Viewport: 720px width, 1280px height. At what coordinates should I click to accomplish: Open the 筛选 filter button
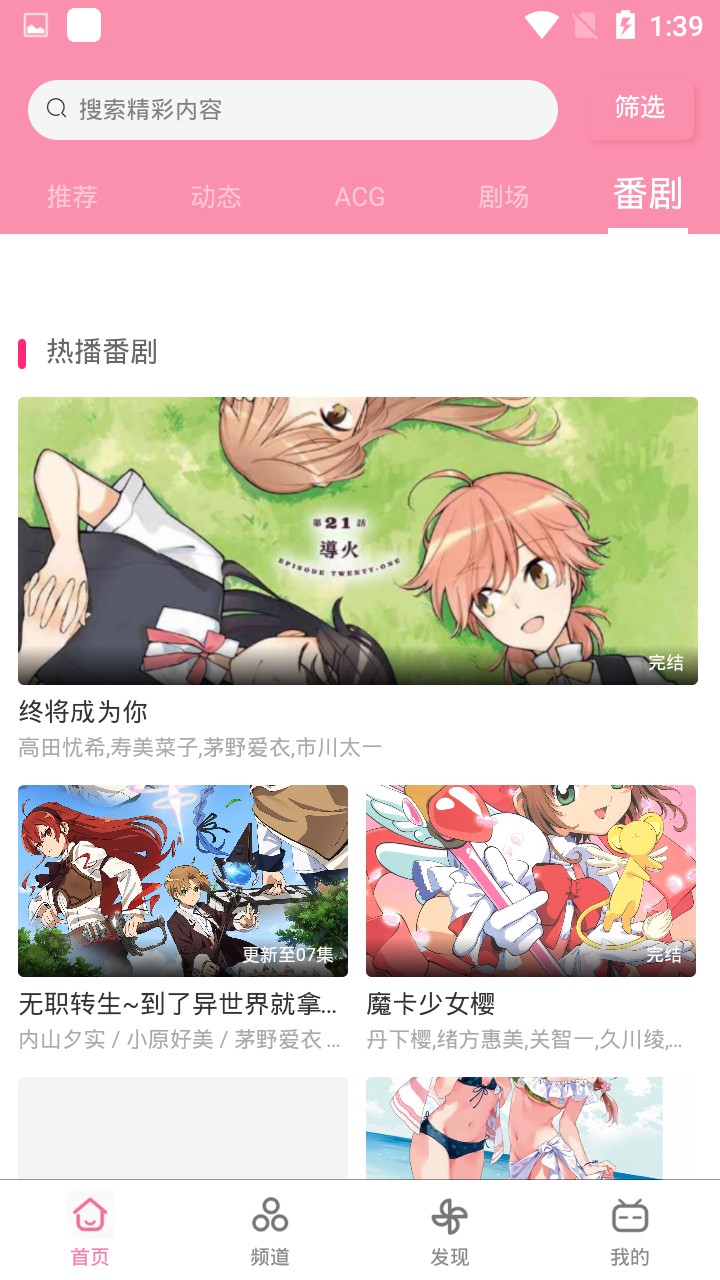pos(641,109)
